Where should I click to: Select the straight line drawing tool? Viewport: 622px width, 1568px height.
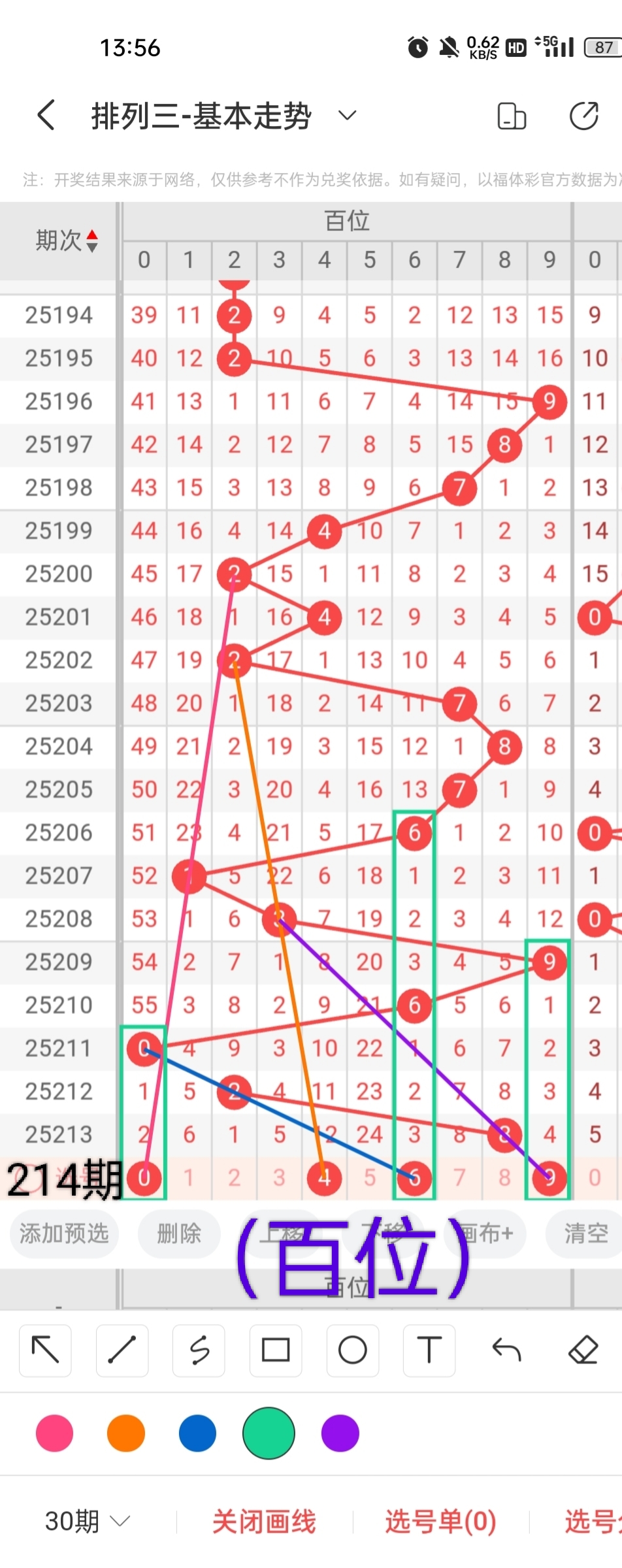click(x=122, y=1350)
